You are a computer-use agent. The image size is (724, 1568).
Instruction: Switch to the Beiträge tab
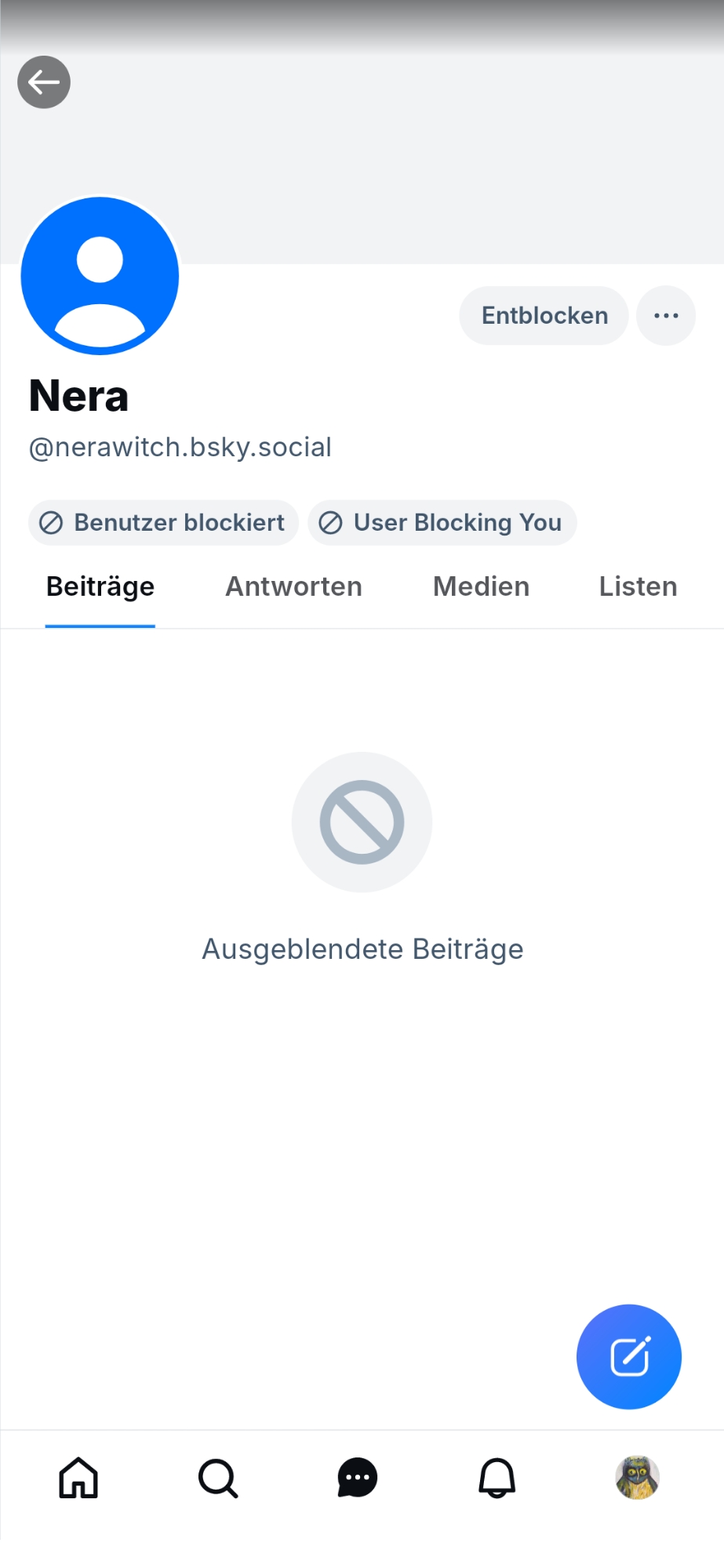click(x=100, y=586)
